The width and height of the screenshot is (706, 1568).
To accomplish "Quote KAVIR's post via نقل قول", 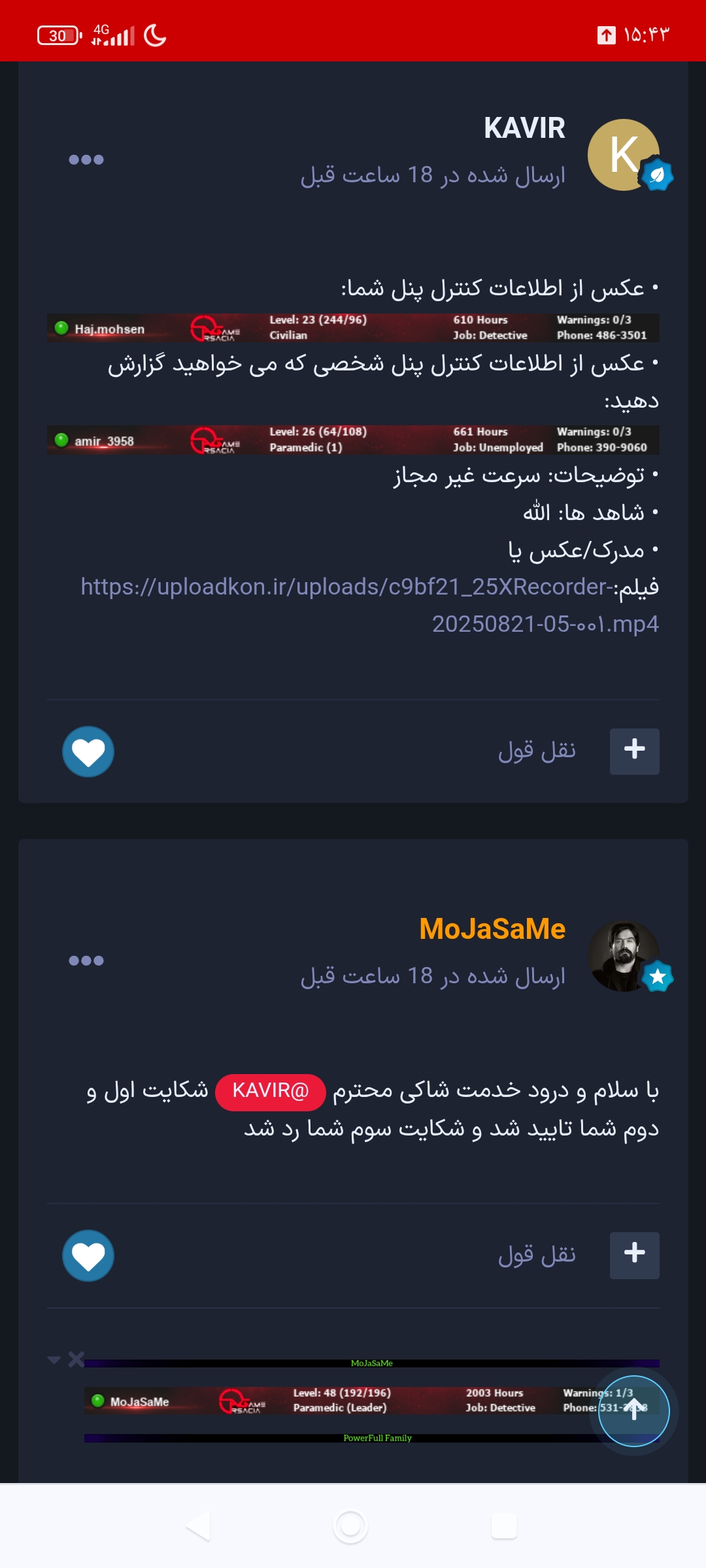I will (x=537, y=751).
